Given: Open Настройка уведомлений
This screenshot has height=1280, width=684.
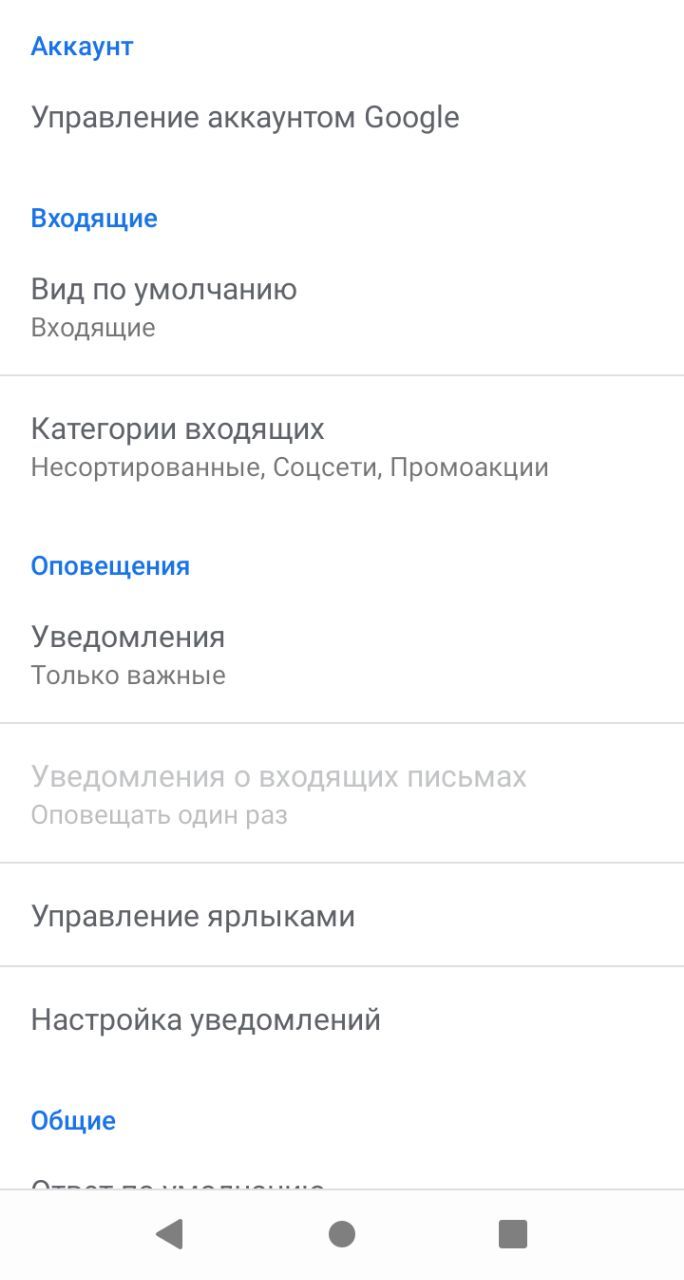Looking at the screenshot, I should [206, 1020].
